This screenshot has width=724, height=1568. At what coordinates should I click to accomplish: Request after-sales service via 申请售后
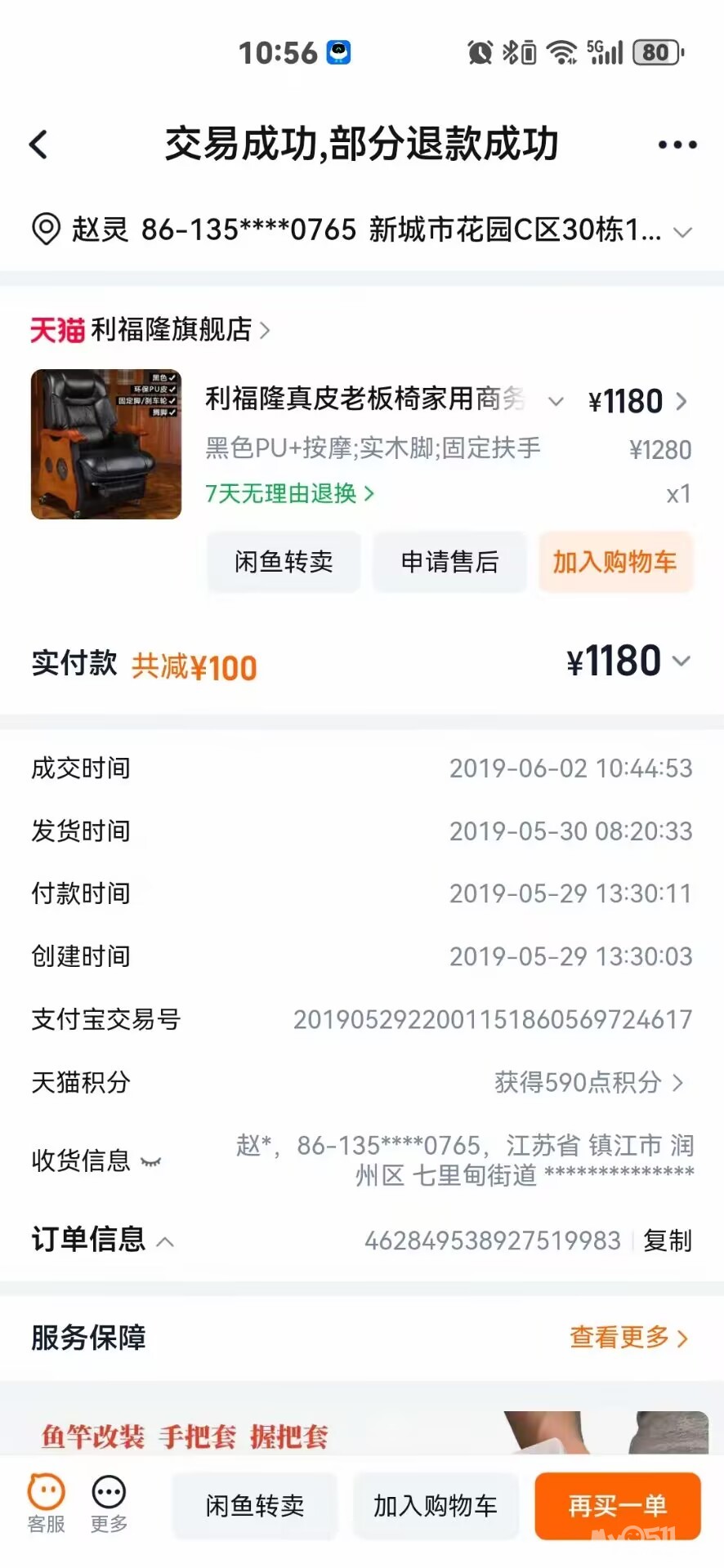click(449, 562)
